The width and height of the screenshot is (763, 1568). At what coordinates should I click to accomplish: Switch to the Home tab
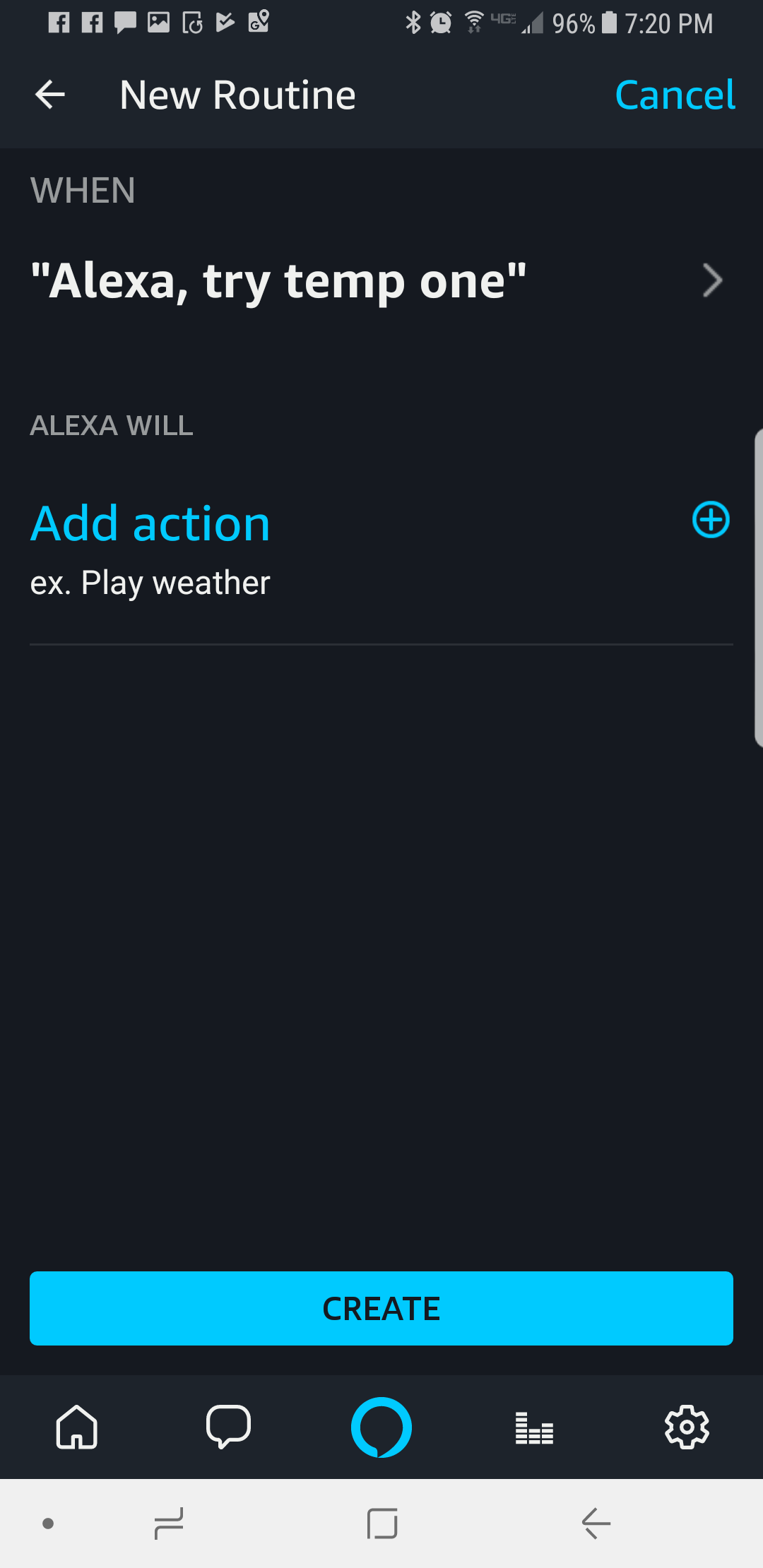[76, 1427]
